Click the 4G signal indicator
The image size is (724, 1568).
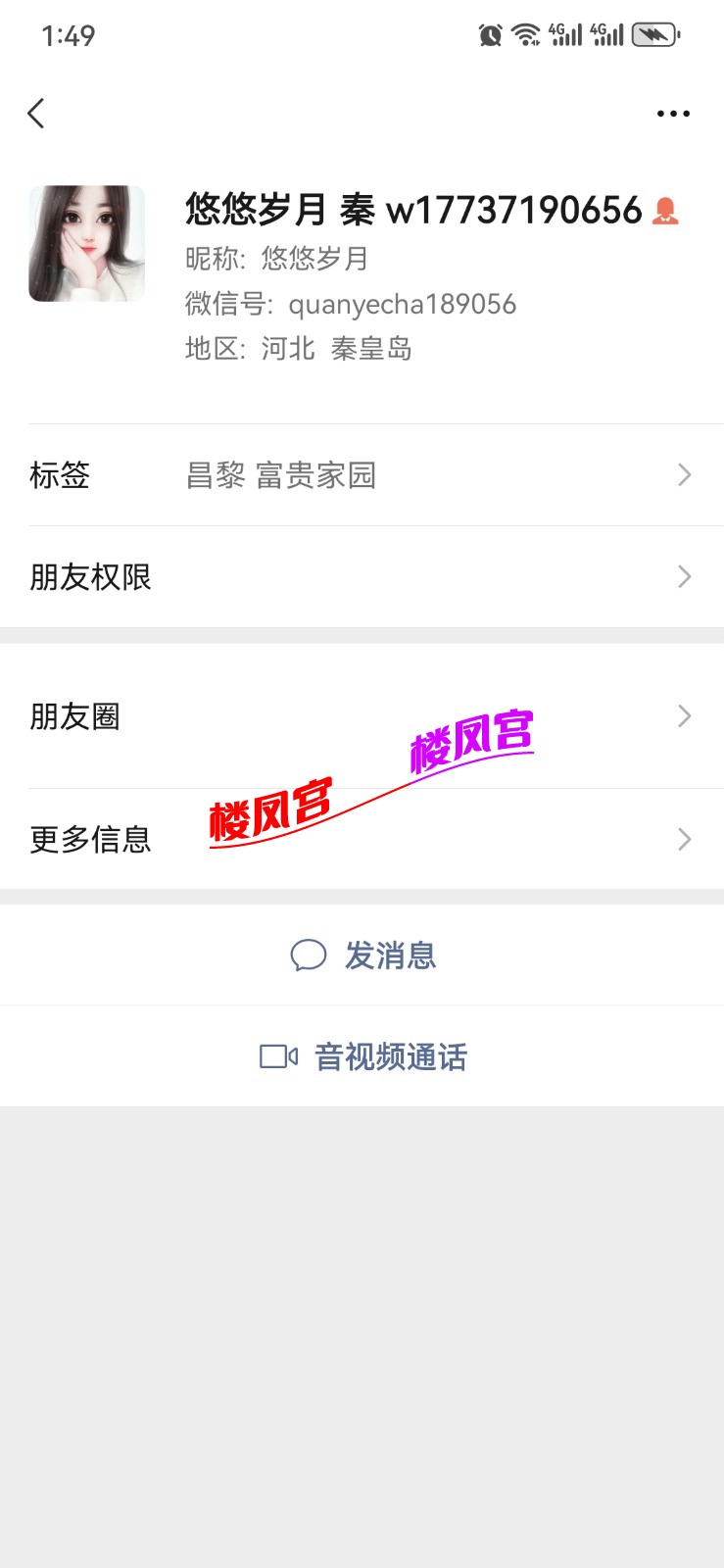[566, 32]
